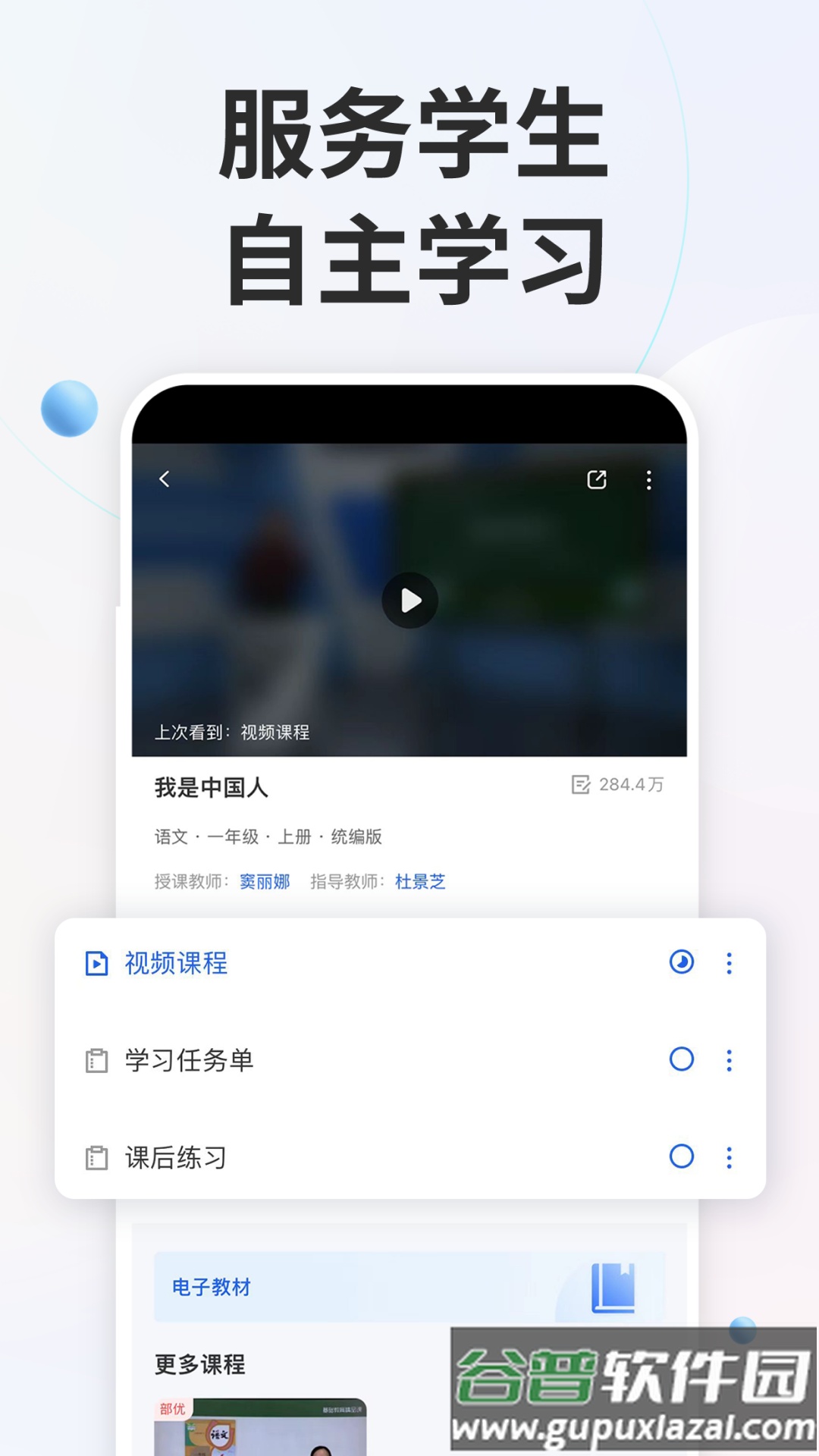Open the three-dot menu for 视频课程
This screenshot has width=819, height=1456.
729,964
